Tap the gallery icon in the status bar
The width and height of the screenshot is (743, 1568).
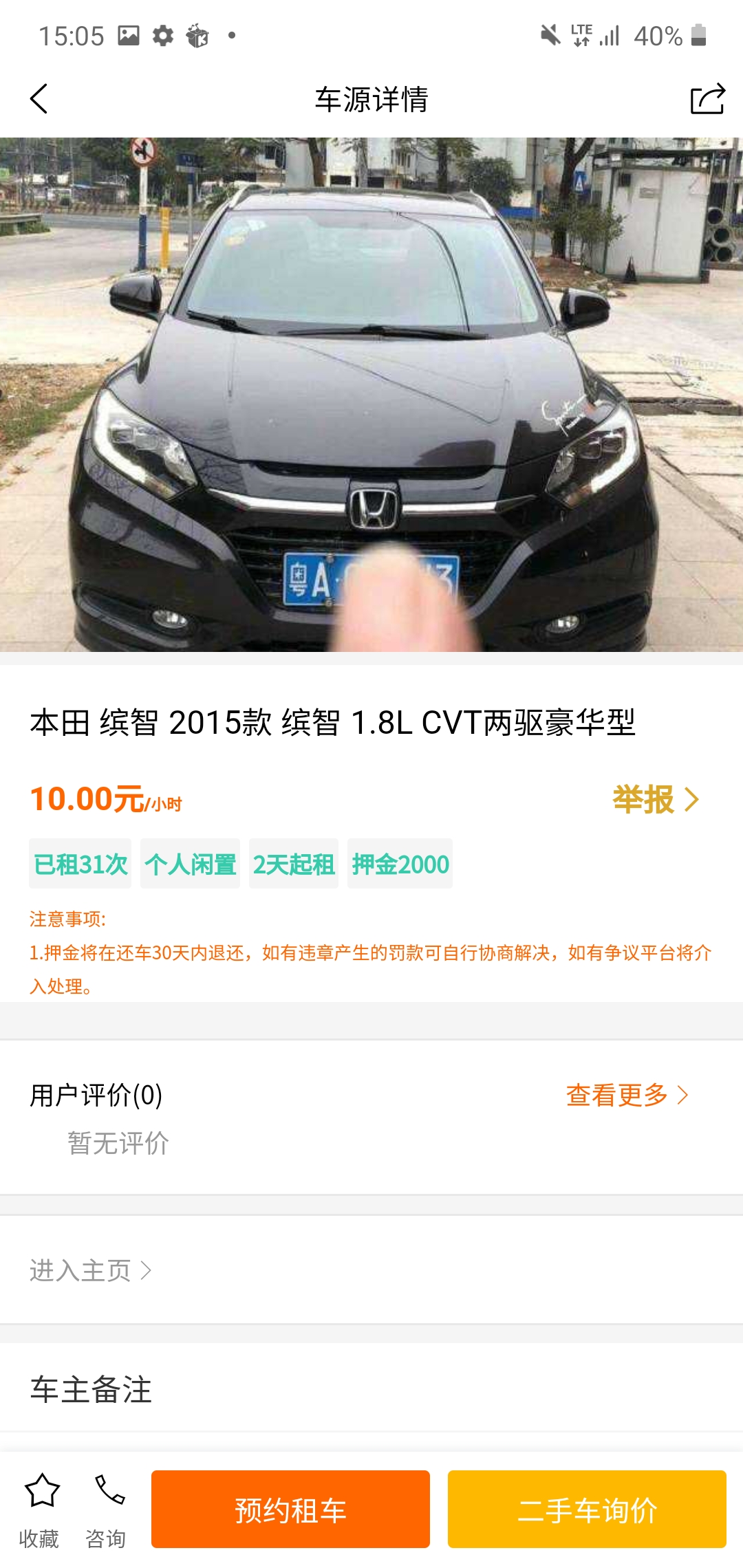[x=127, y=34]
